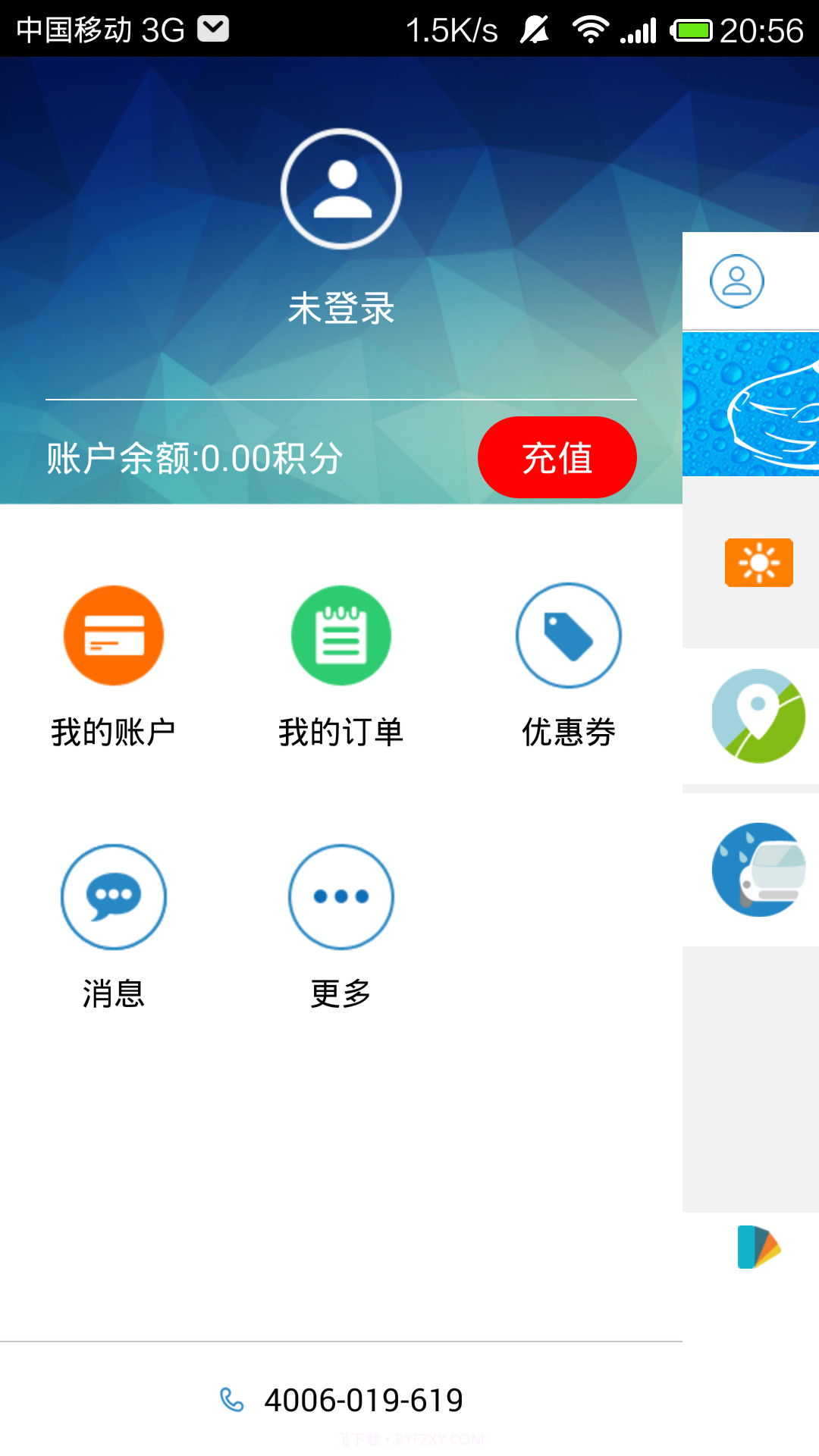Tap the unlogged-in avatar circle

(341, 190)
